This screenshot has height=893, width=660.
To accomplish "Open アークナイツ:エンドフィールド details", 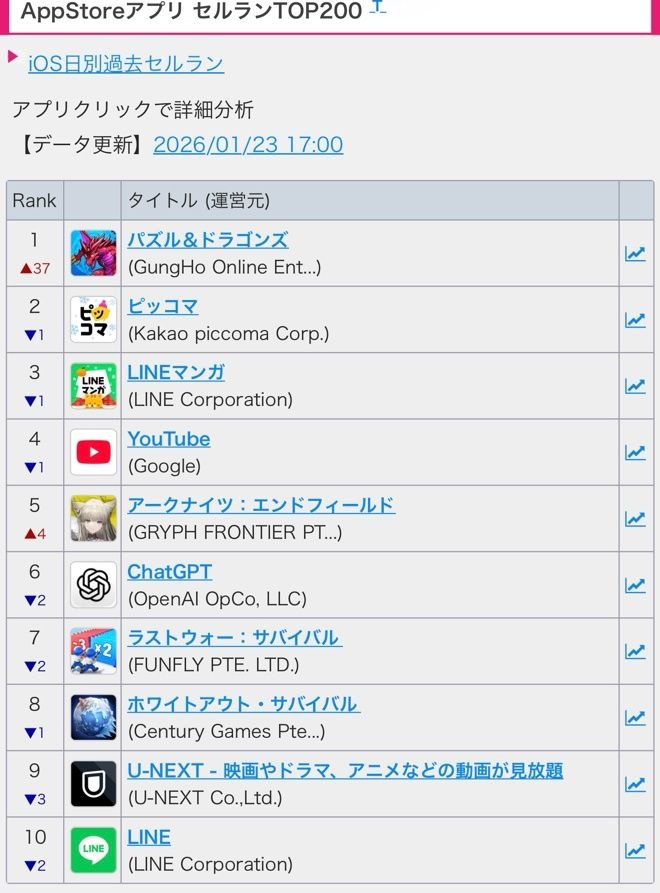I will 260,505.
